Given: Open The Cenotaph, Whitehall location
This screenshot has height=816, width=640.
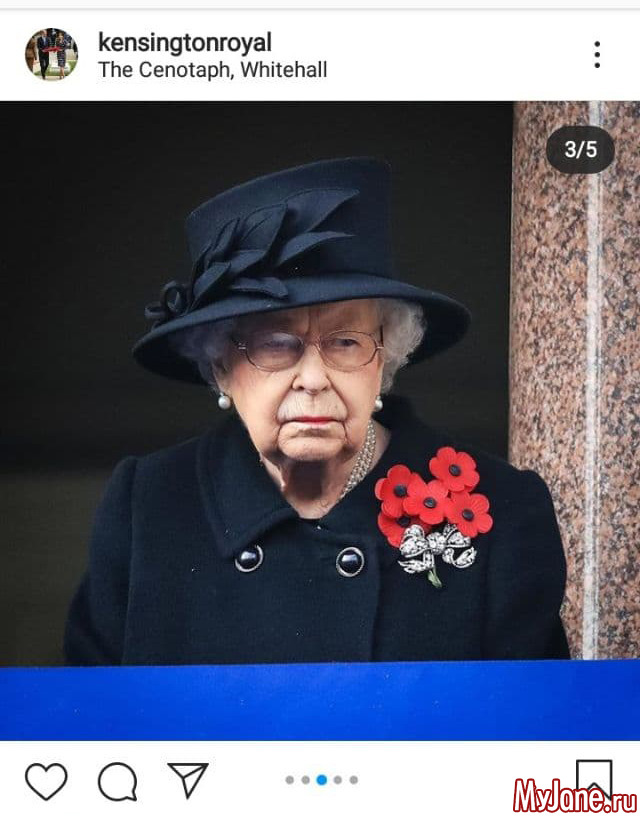Looking at the screenshot, I should pyautogui.click(x=212, y=70).
